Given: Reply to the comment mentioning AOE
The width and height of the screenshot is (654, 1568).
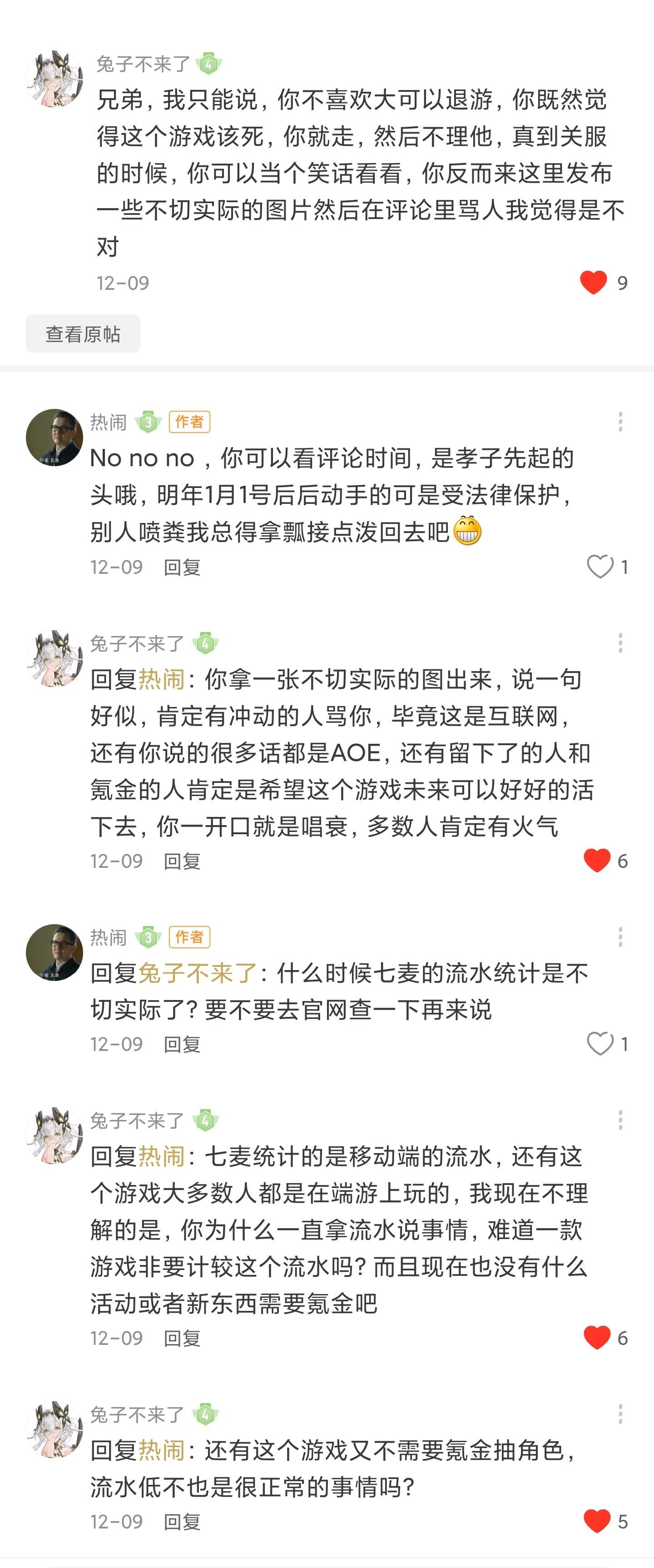Looking at the screenshot, I should [182, 861].
